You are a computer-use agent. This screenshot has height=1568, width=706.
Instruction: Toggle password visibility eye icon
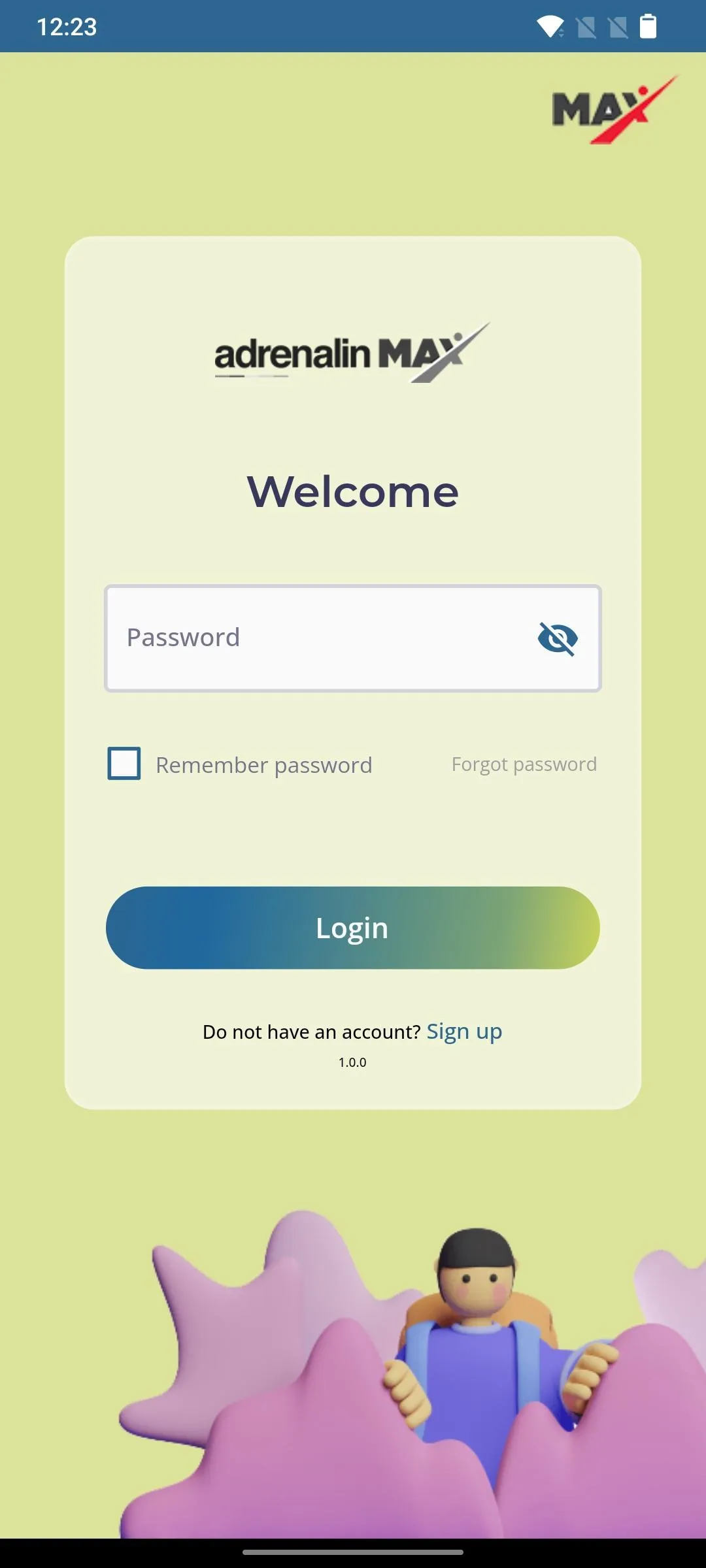[x=558, y=638]
